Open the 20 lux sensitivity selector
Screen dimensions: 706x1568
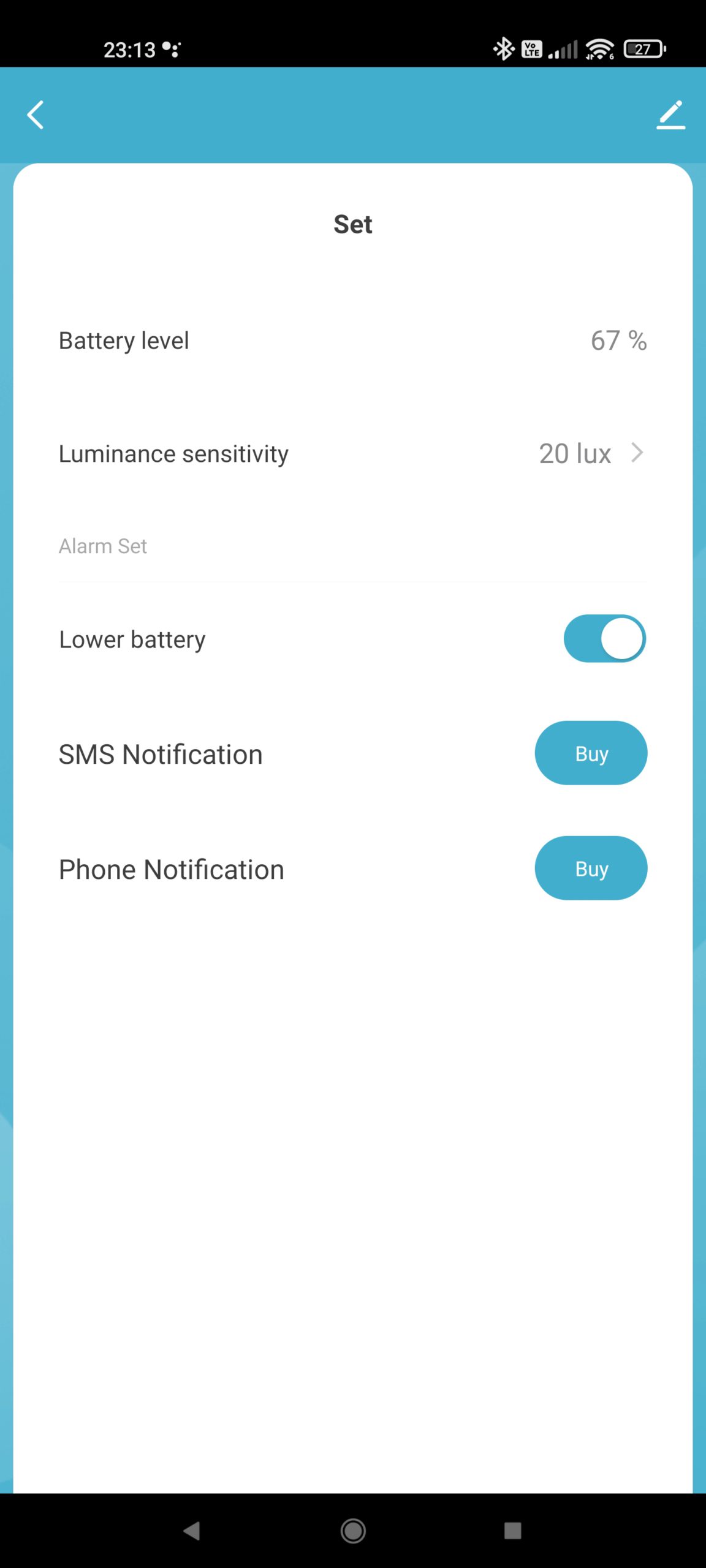click(x=573, y=453)
